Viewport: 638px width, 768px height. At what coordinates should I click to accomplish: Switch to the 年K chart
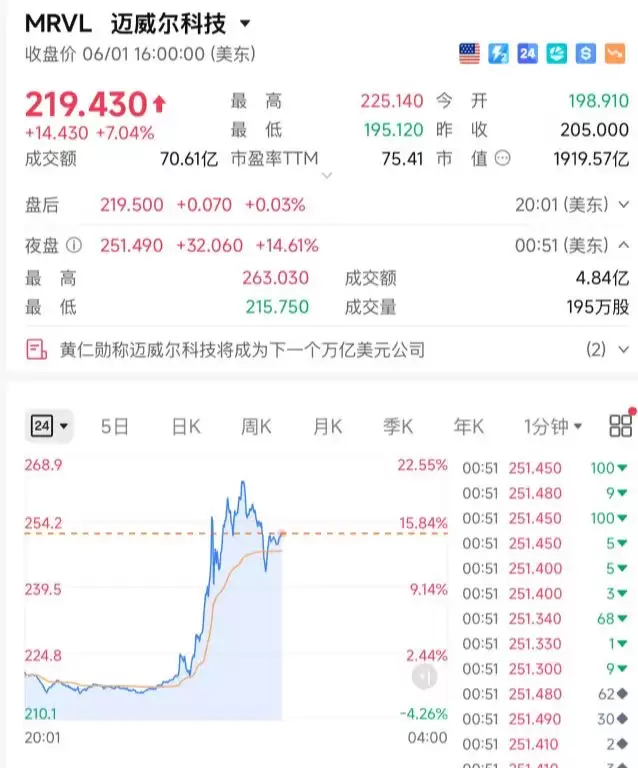click(469, 427)
